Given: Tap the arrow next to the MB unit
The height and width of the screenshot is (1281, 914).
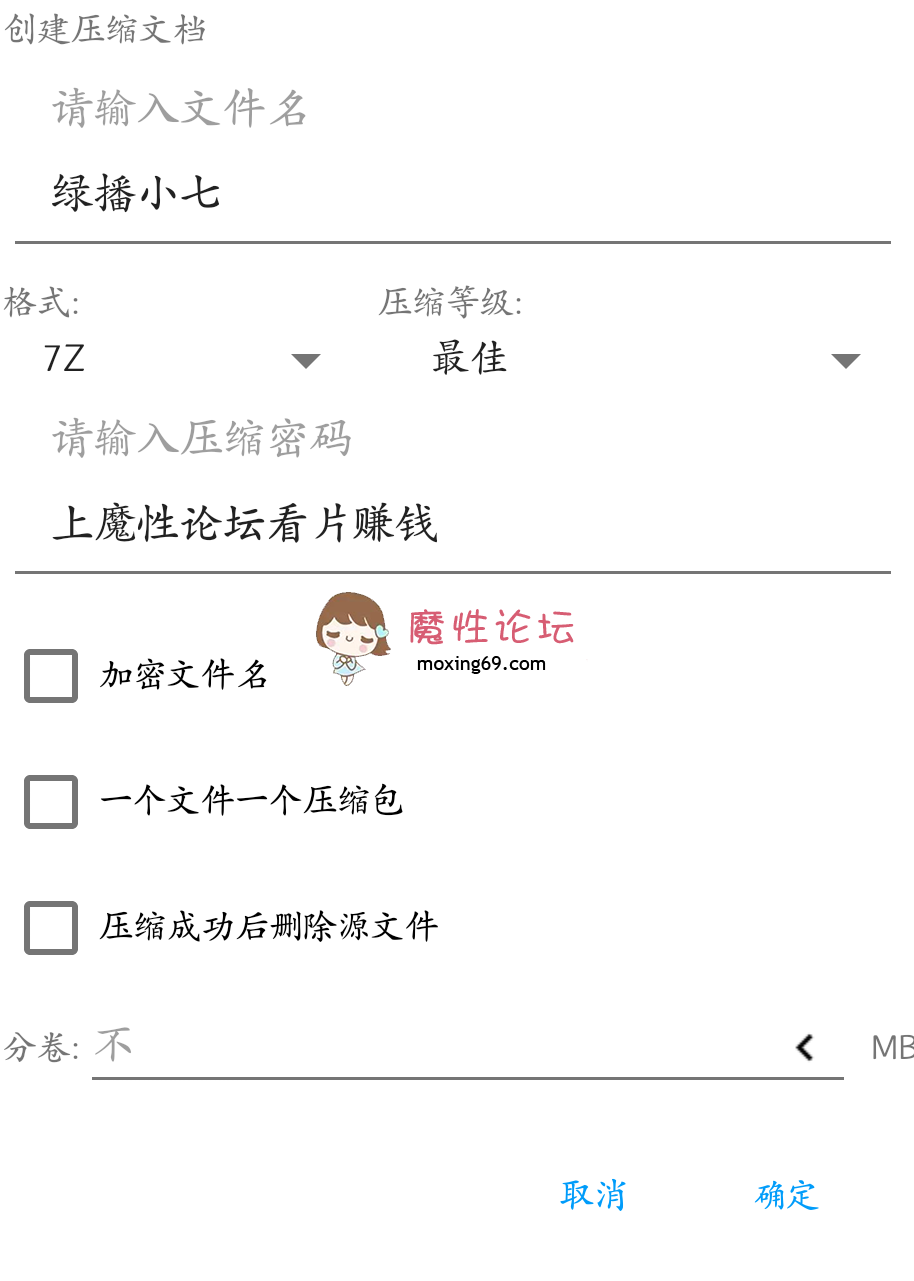Looking at the screenshot, I should pos(805,1047).
